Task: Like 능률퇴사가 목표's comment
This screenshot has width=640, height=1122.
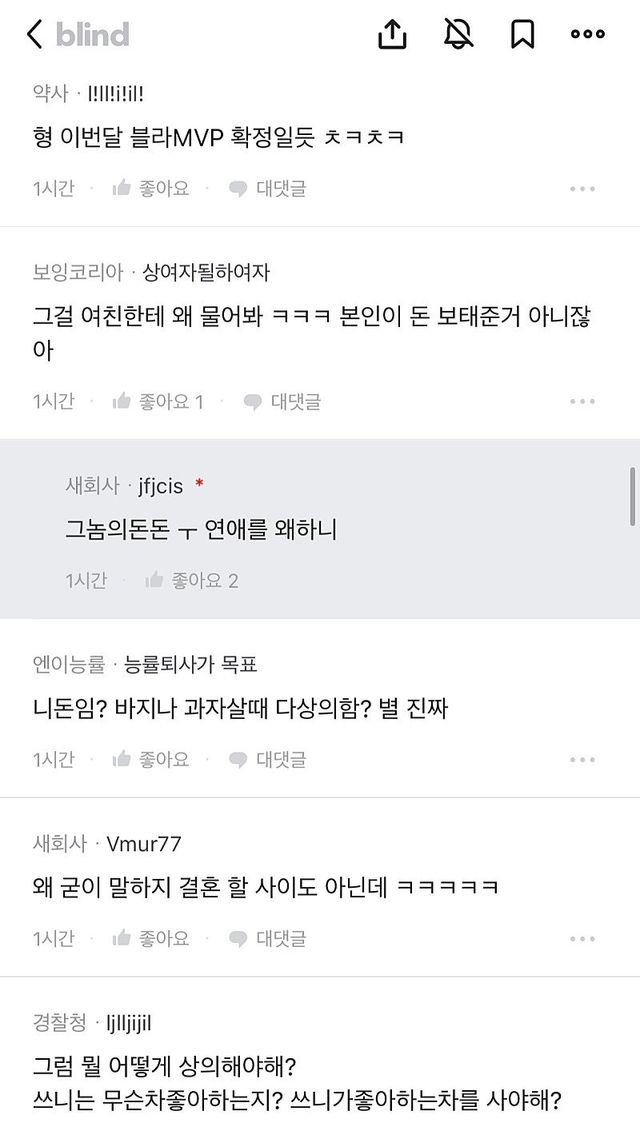Action: click(151, 759)
